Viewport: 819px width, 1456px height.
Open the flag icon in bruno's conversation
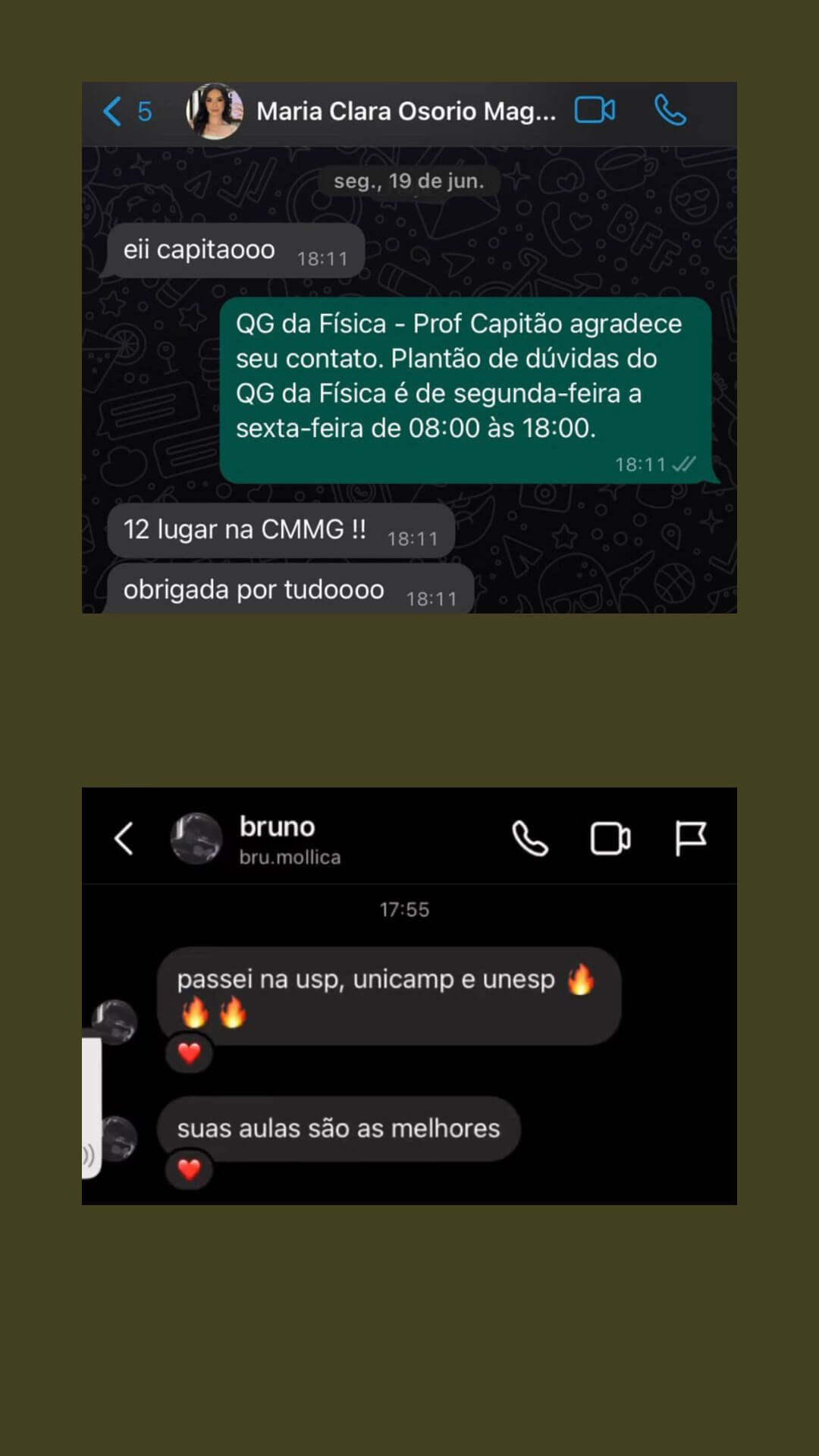pyautogui.click(x=692, y=839)
